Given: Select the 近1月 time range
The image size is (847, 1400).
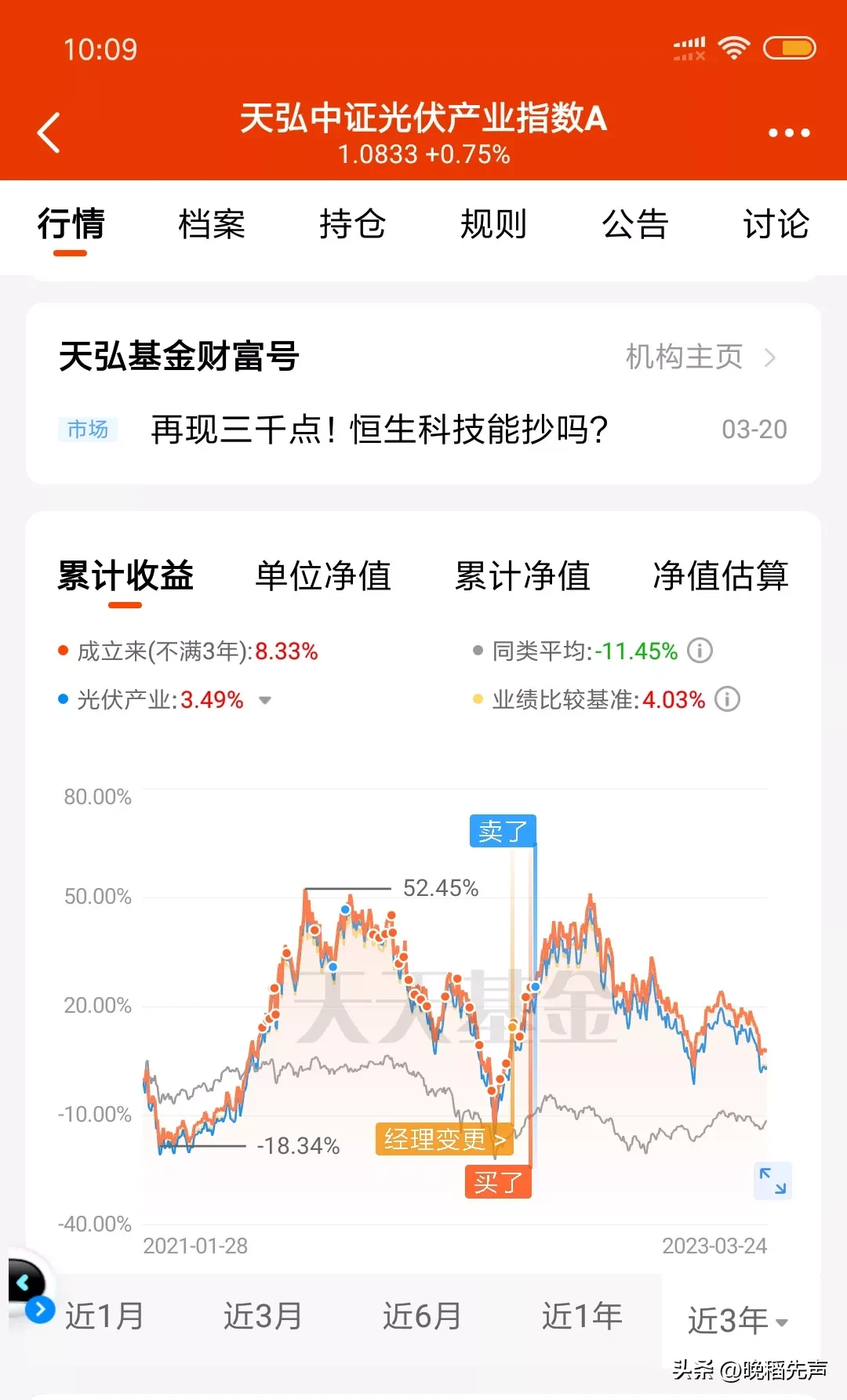Looking at the screenshot, I should coord(104,1316).
